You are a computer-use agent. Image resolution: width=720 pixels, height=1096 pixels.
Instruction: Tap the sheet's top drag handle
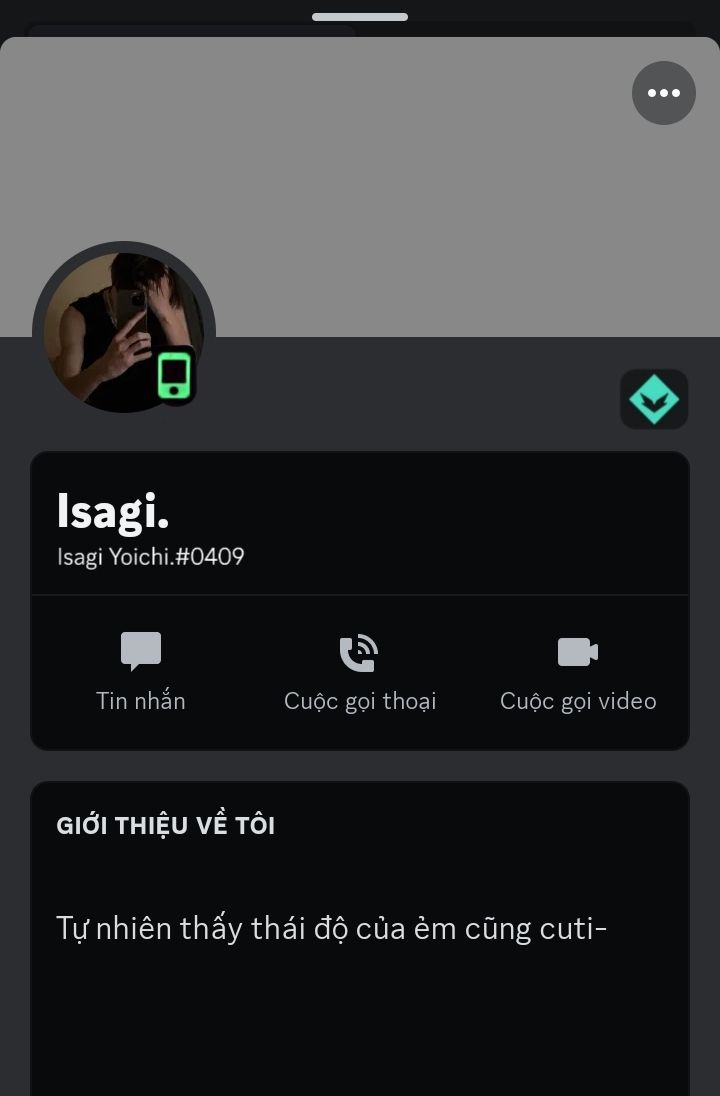360,16
